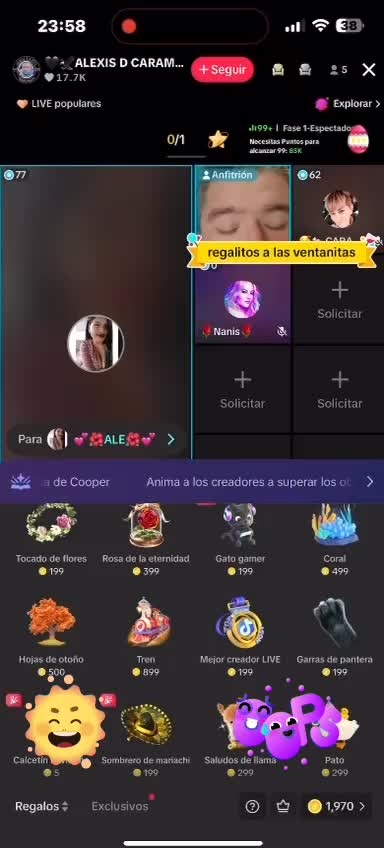Screen dimensions: 384x848
Task: Close the live stream
Action: click(x=369, y=70)
